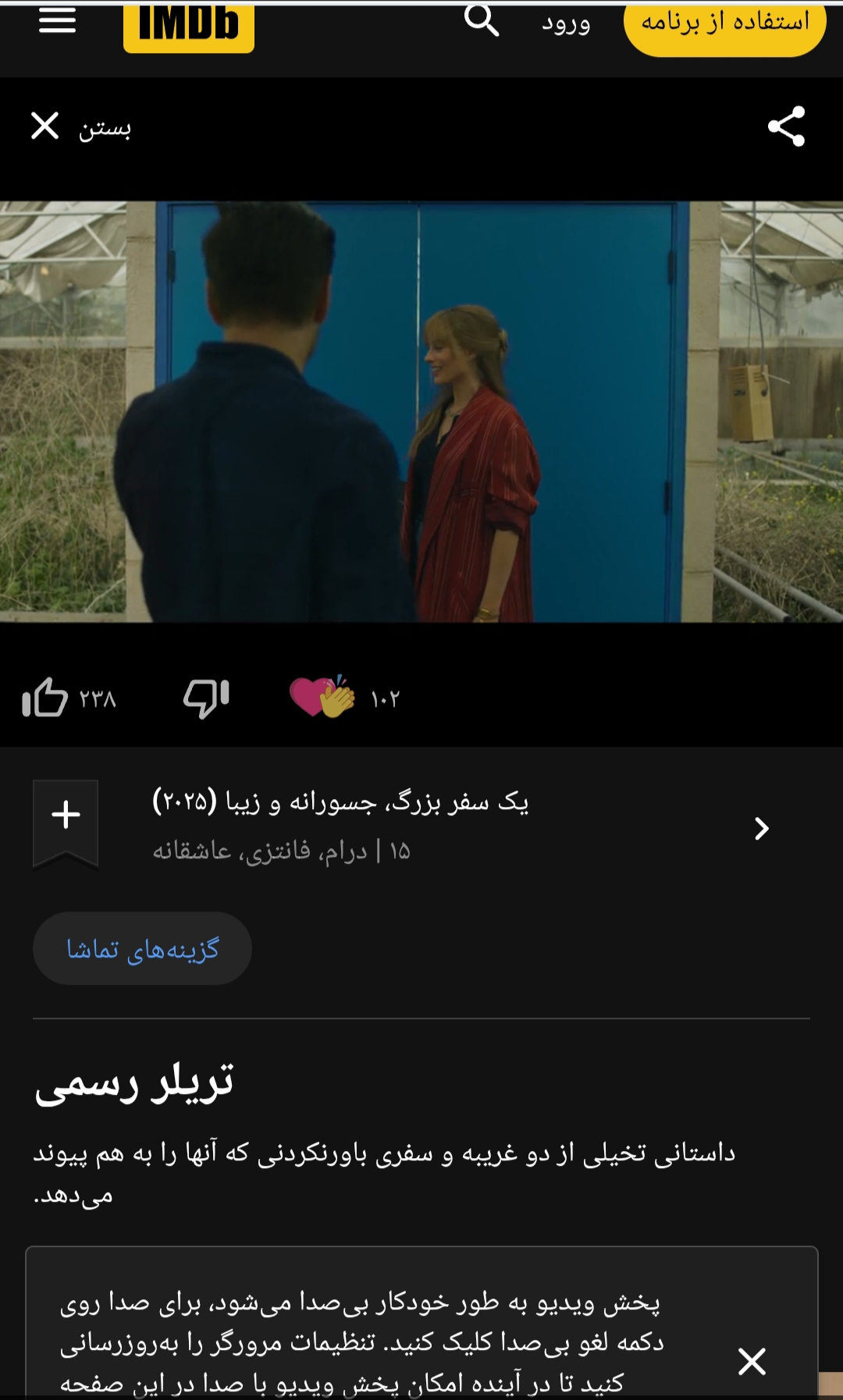The height and width of the screenshot is (1400, 843).
Task: Open the hamburger navigation menu
Action: (57, 20)
